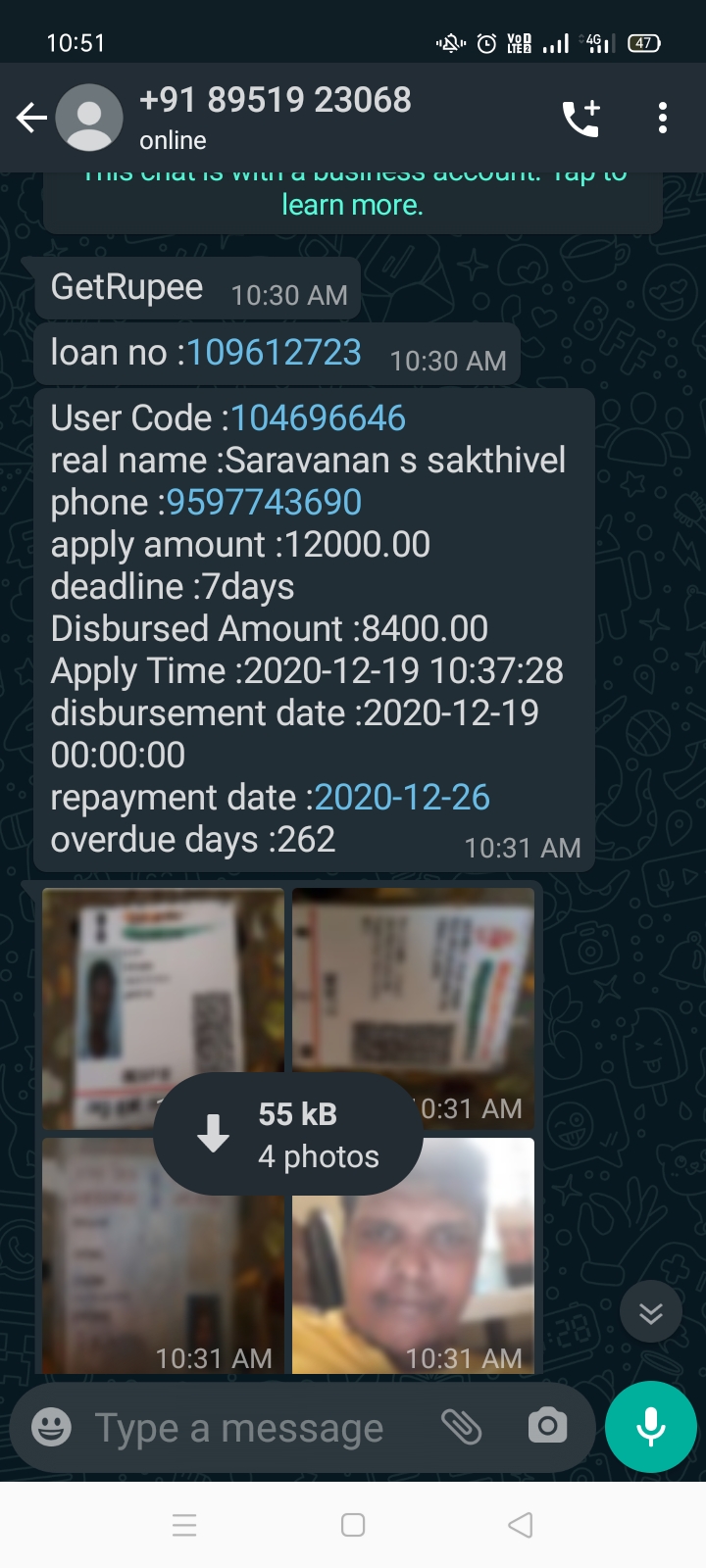Tap phone number 9597743690 link

[264, 503]
